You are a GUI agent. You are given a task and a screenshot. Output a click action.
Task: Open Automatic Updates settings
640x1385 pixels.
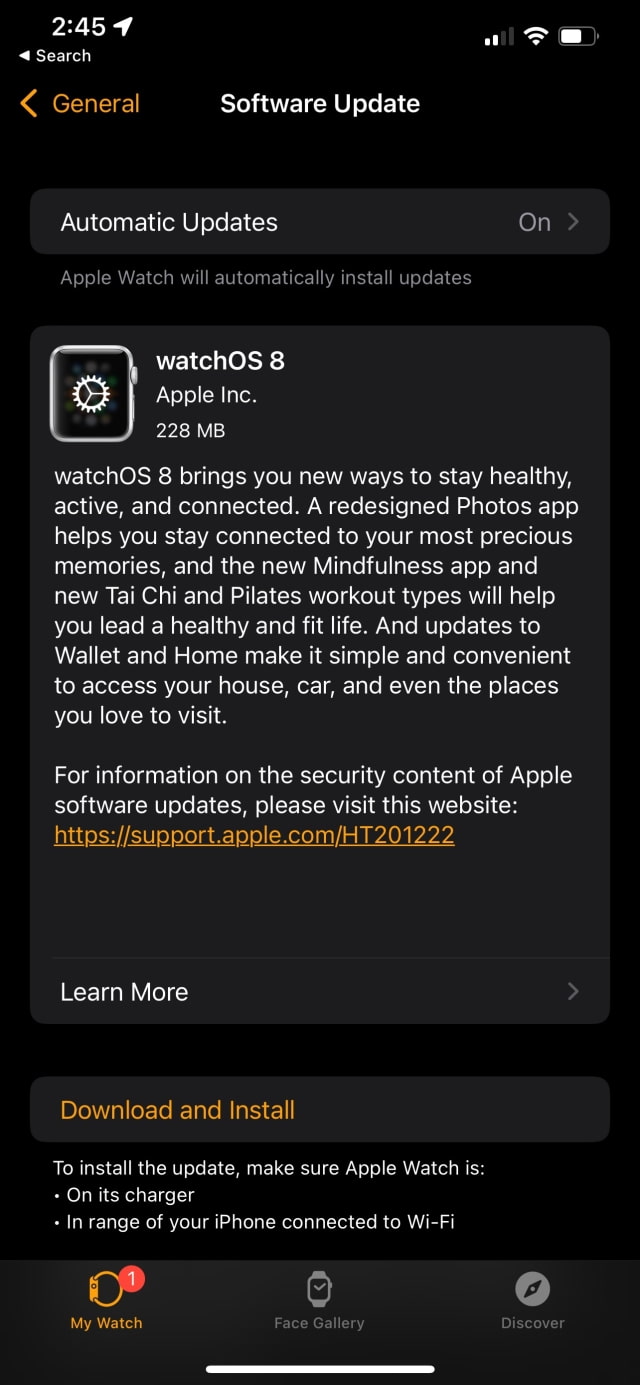click(x=320, y=222)
